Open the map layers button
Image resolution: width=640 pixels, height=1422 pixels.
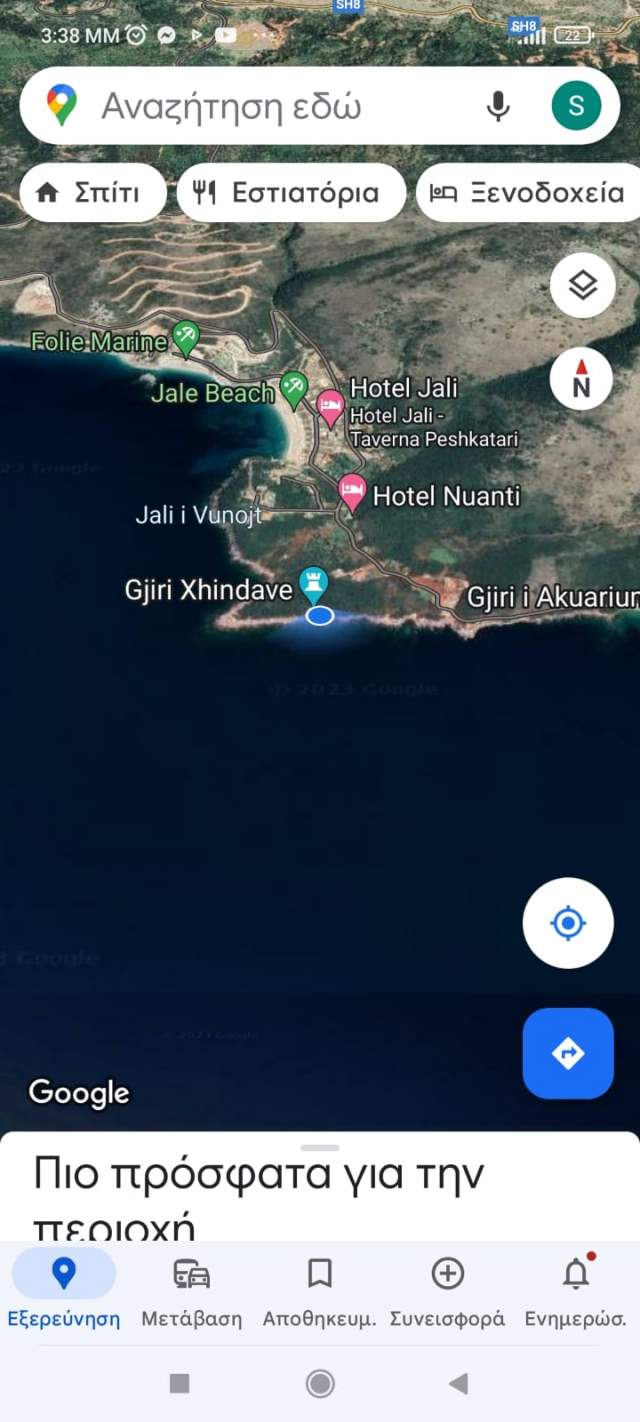pos(582,286)
